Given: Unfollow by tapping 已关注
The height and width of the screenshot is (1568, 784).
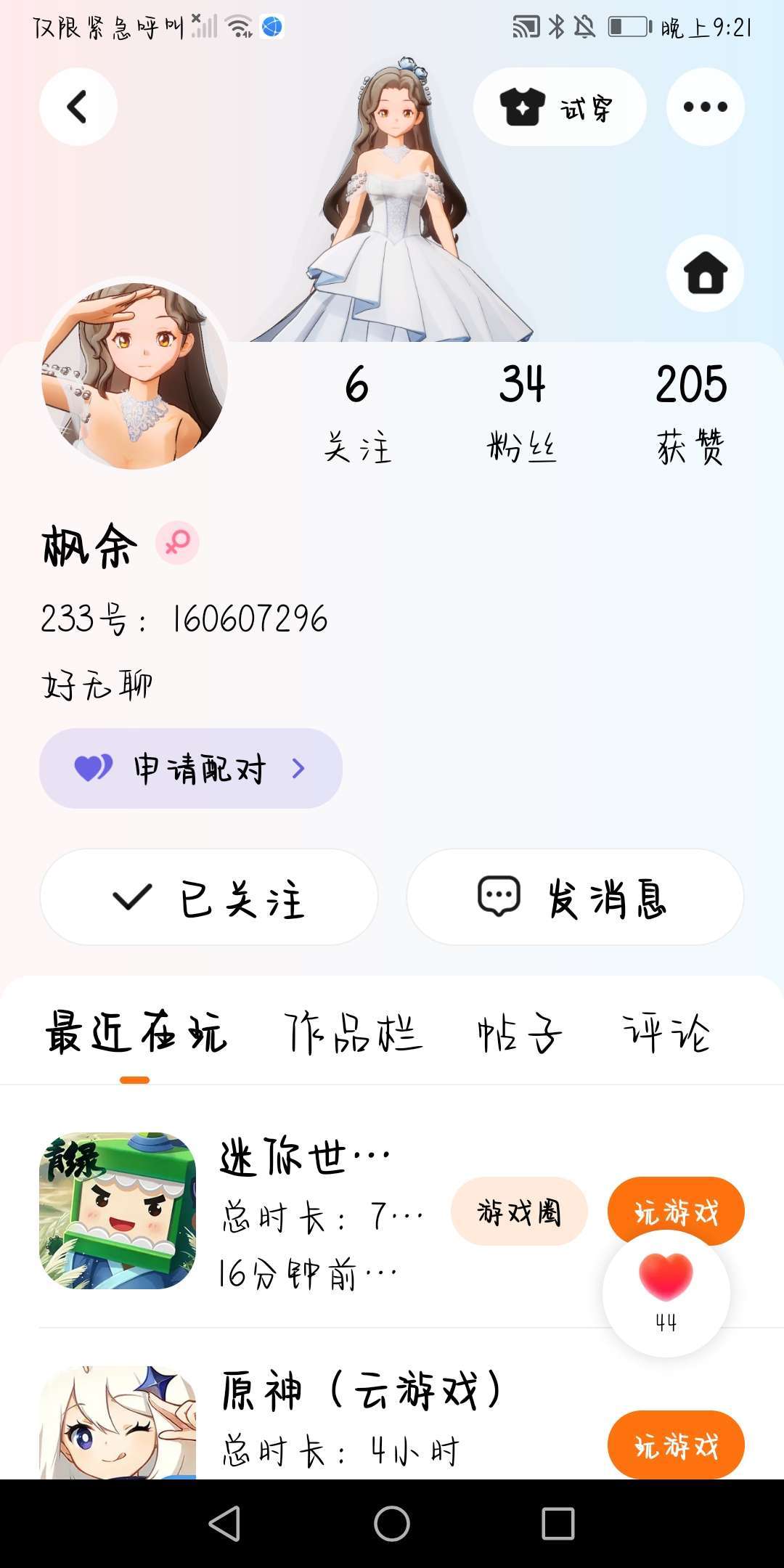Looking at the screenshot, I should 209,897.
